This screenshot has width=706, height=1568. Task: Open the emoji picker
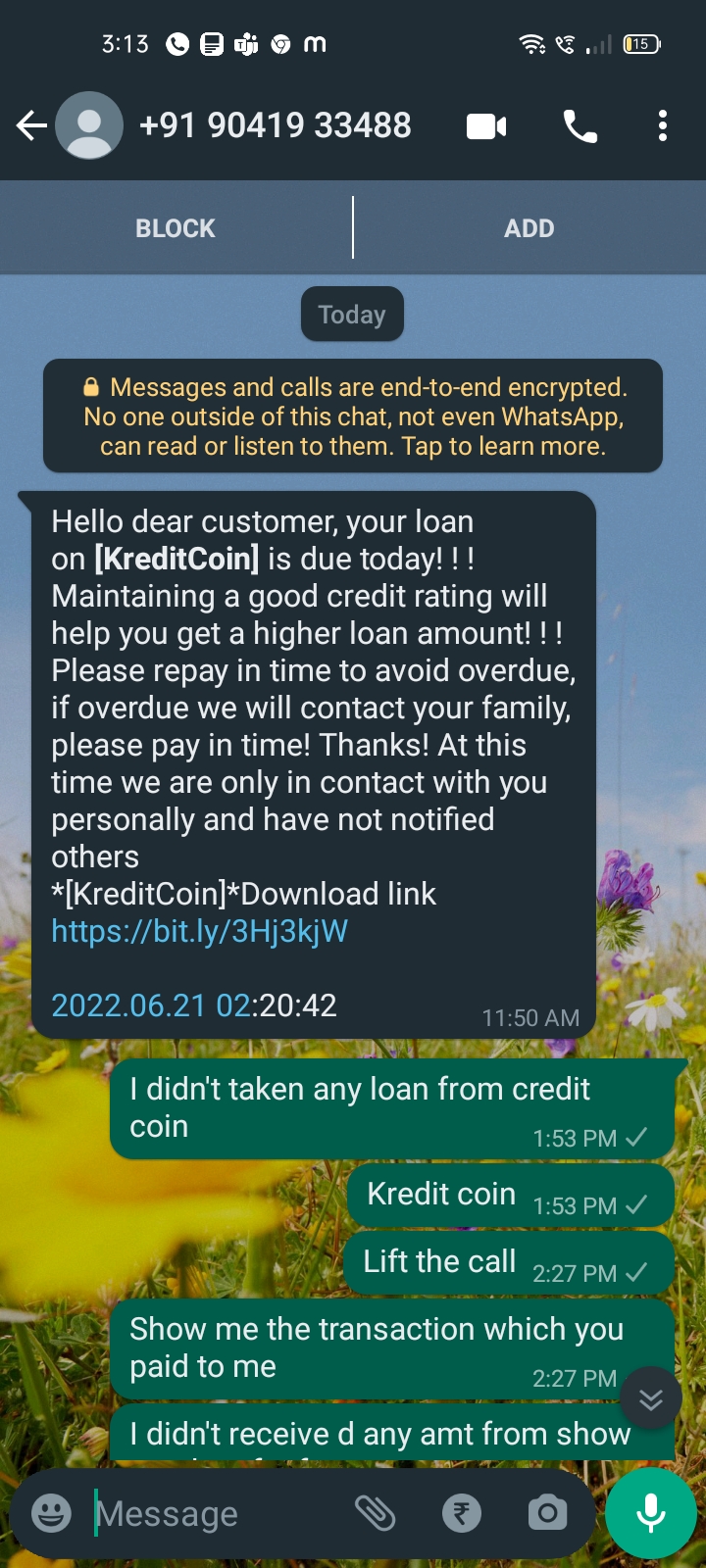tap(51, 1514)
